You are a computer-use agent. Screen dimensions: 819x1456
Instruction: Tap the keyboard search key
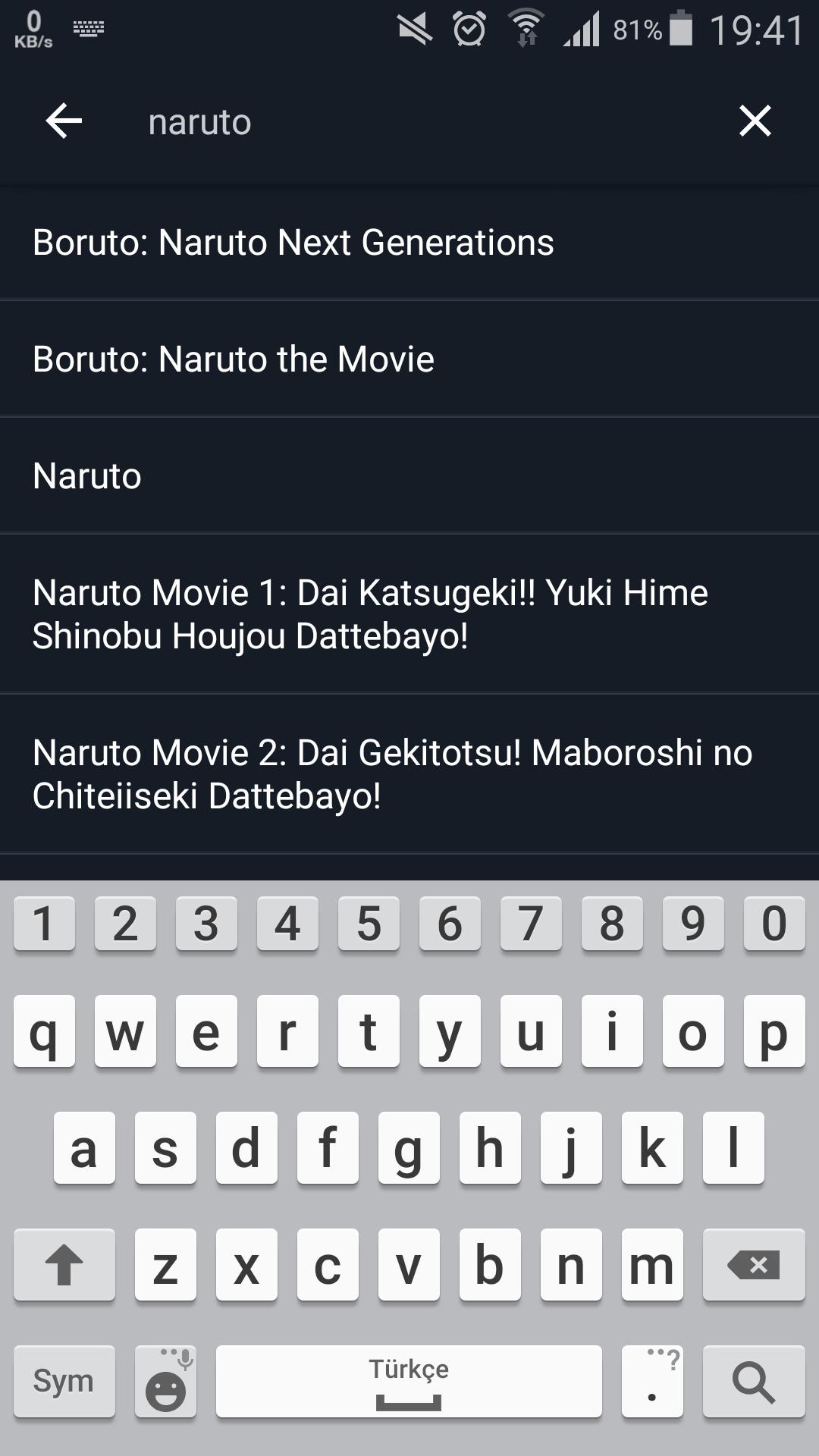753,1381
